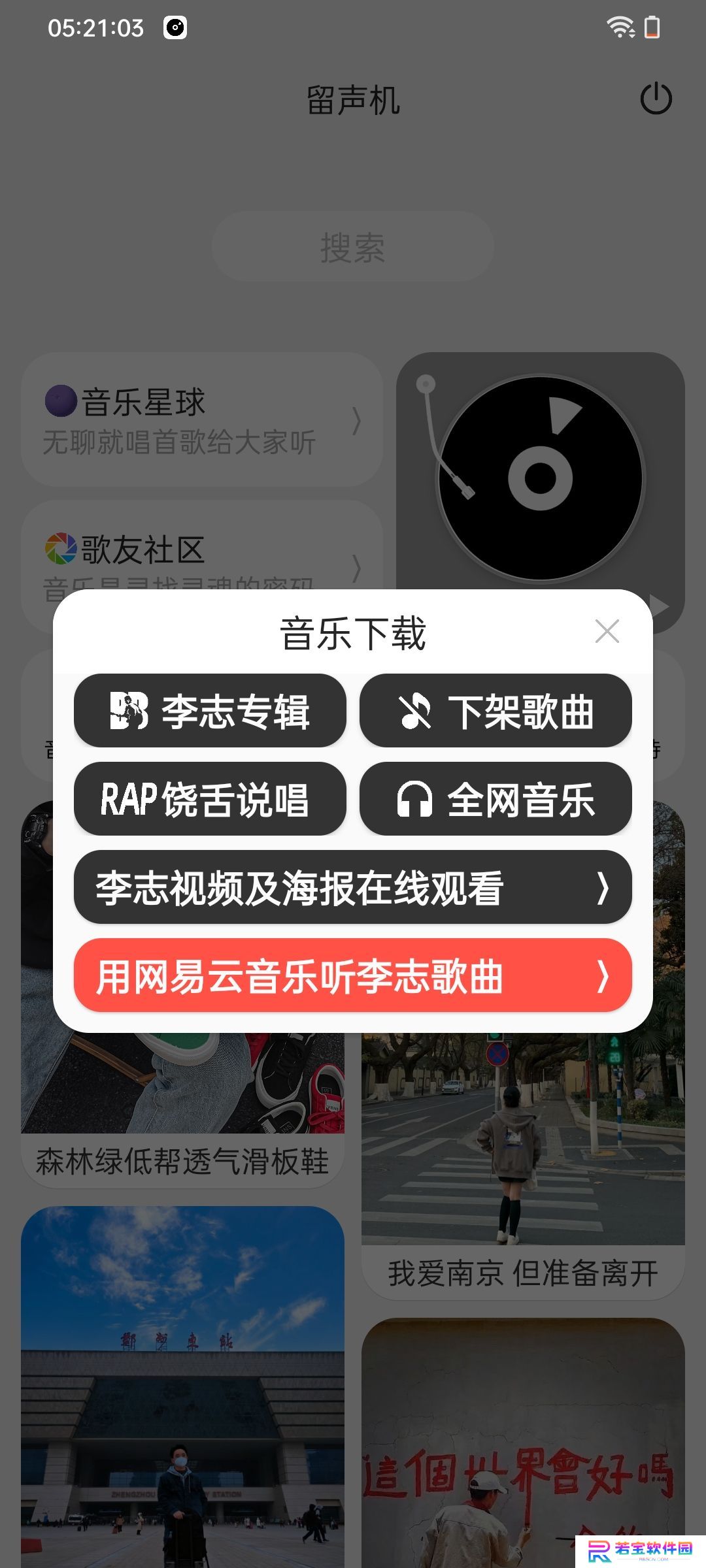This screenshot has width=706, height=1568.
Task: Select the 下架歌曲 button
Action: point(496,710)
